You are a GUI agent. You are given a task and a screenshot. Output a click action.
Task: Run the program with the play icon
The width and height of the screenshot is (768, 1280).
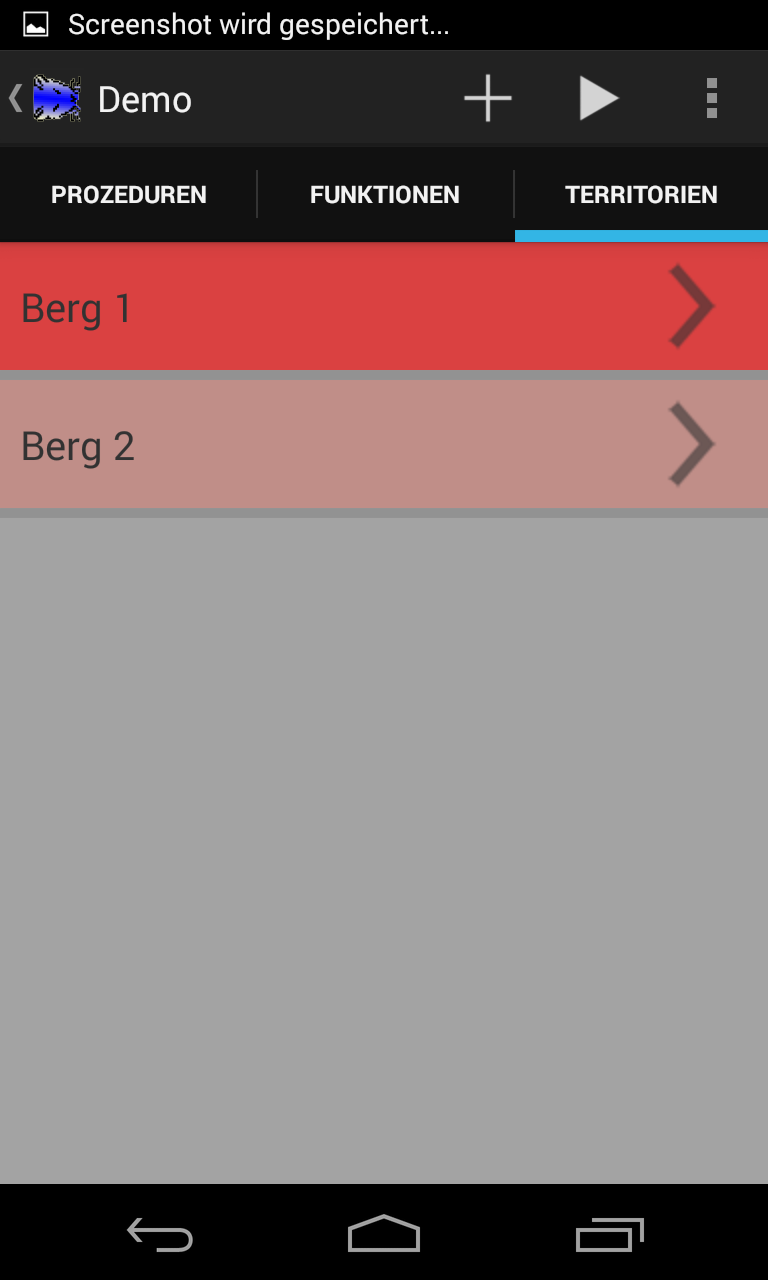click(599, 99)
